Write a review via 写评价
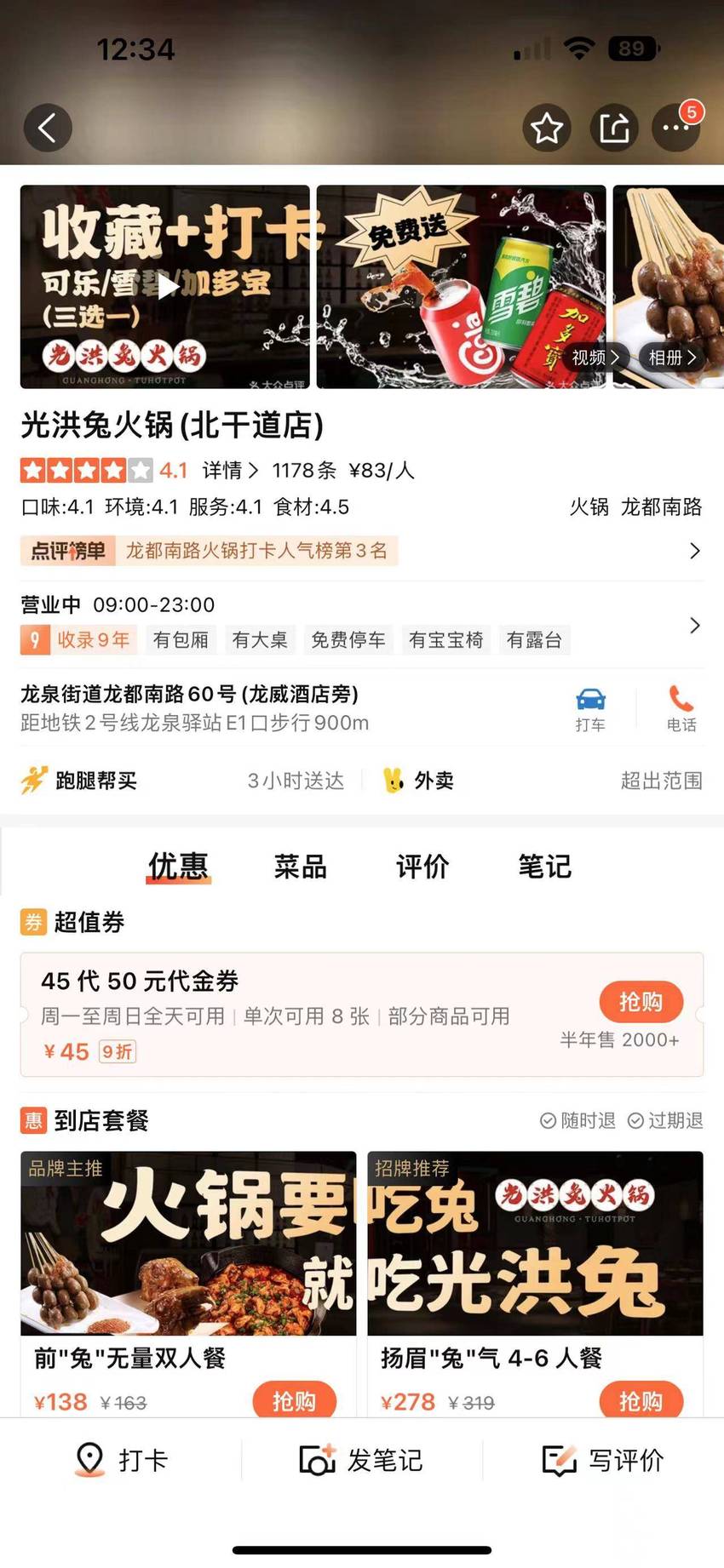This screenshot has width=724, height=1568. tap(603, 1461)
